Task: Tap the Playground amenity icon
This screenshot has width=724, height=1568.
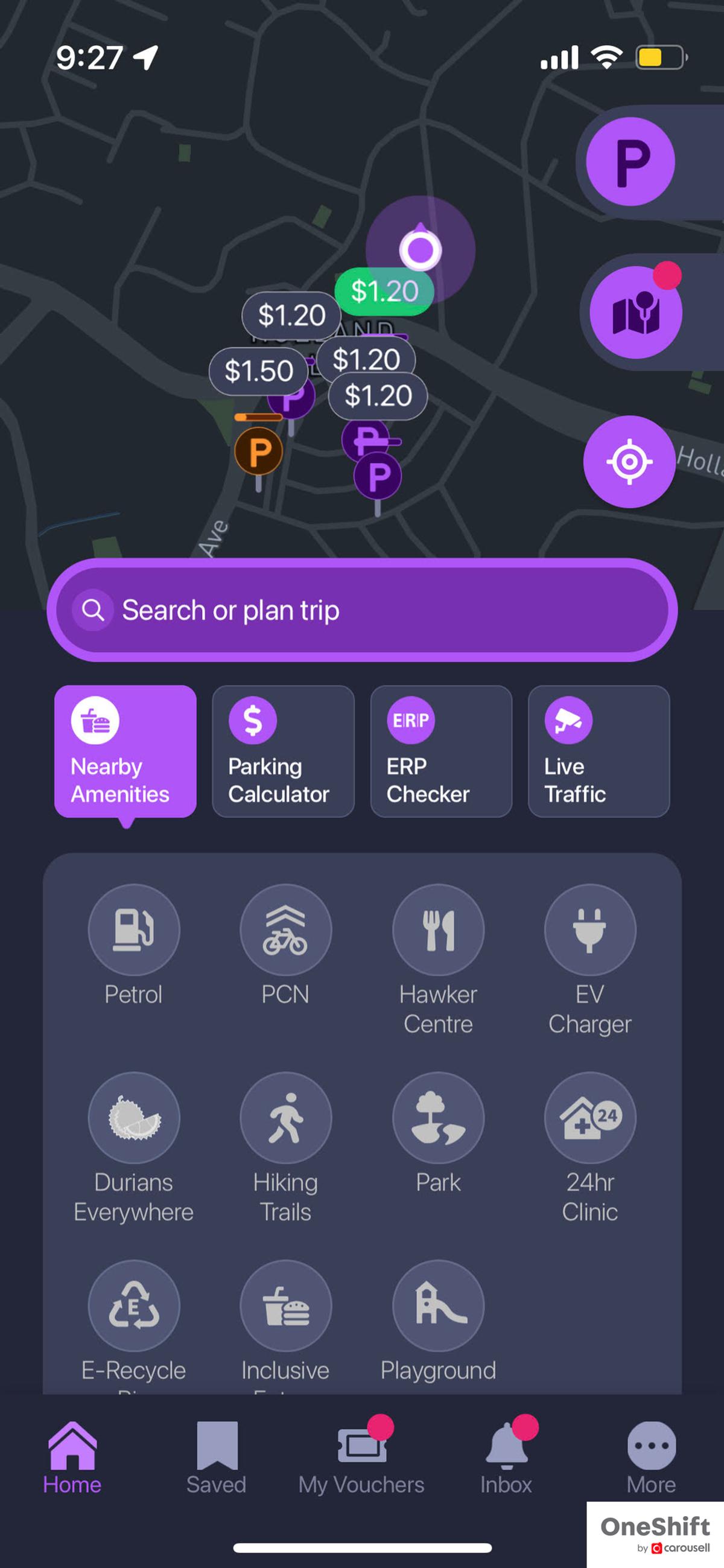Action: [x=438, y=1305]
